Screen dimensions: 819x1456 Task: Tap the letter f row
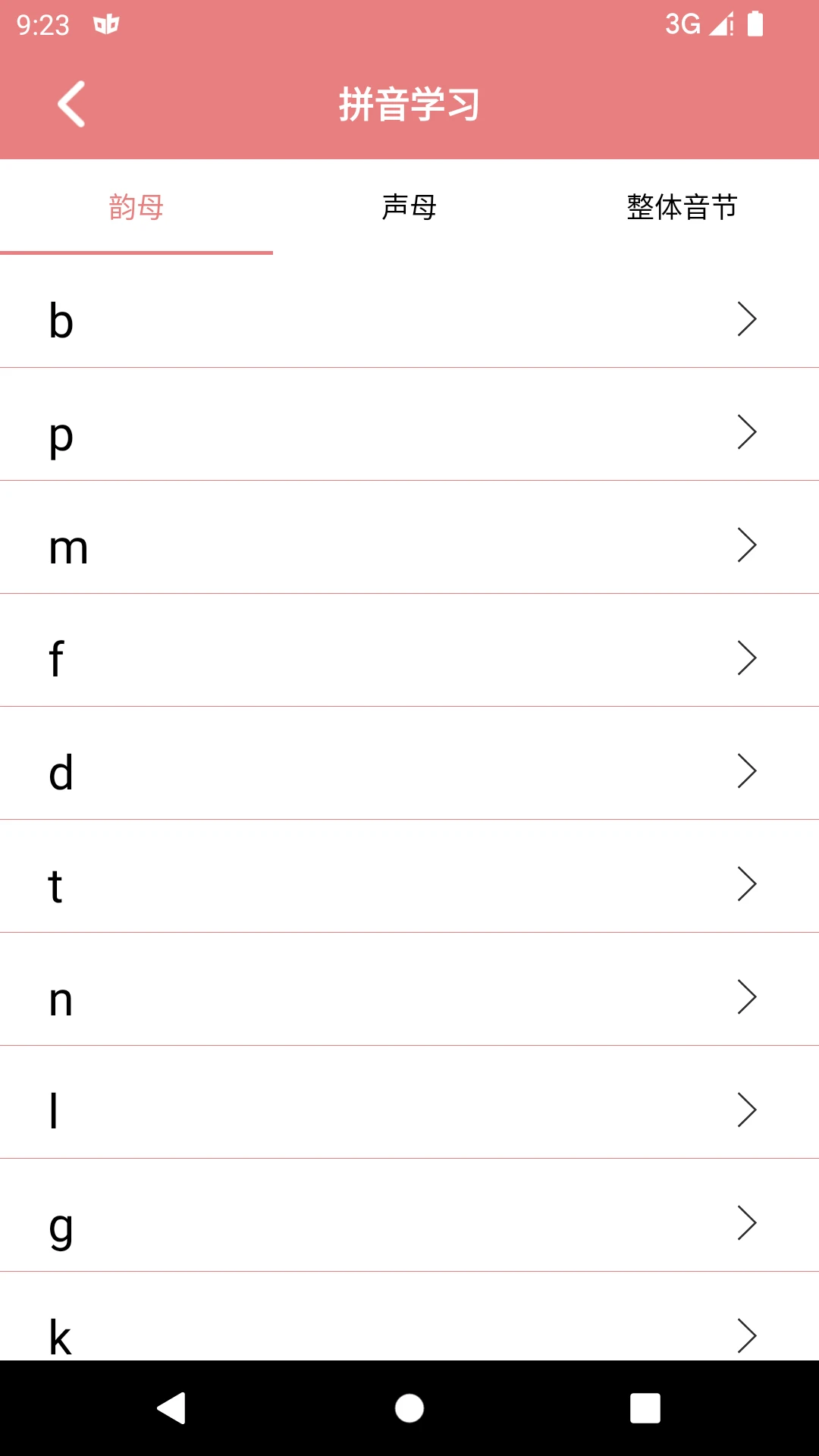(409, 658)
